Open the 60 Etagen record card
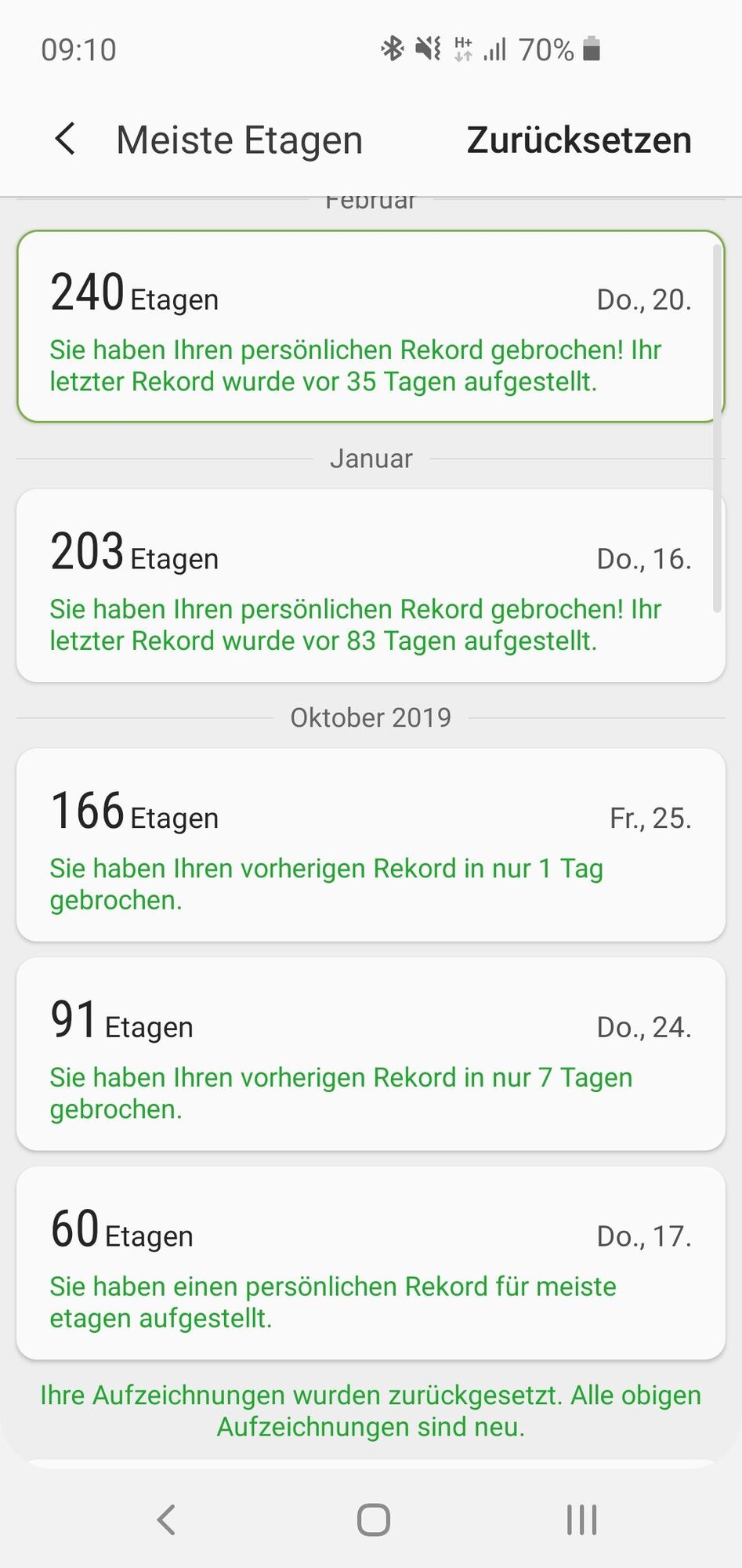 tap(370, 1262)
